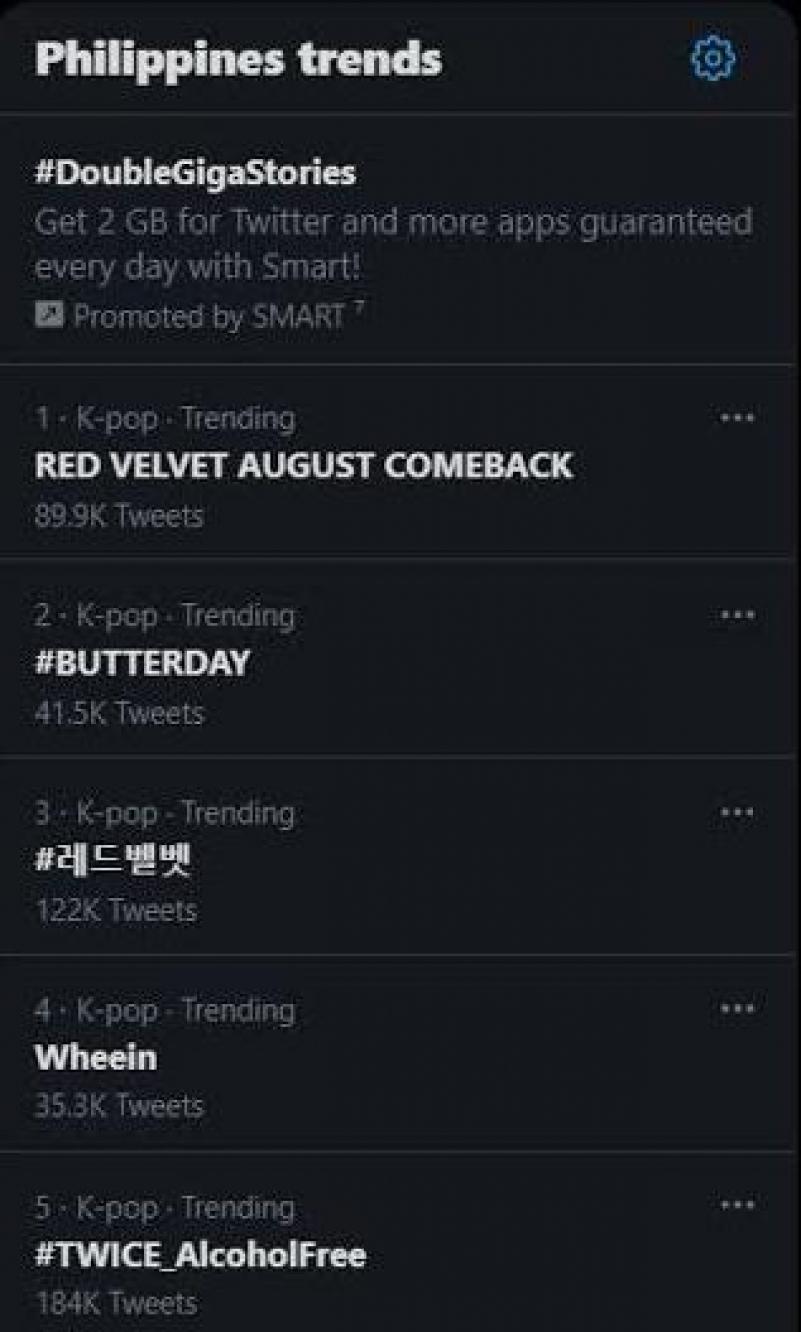Click the promoted arrow icon by SMART
Image resolution: width=801 pixels, height=1332 pixels.
(48, 316)
